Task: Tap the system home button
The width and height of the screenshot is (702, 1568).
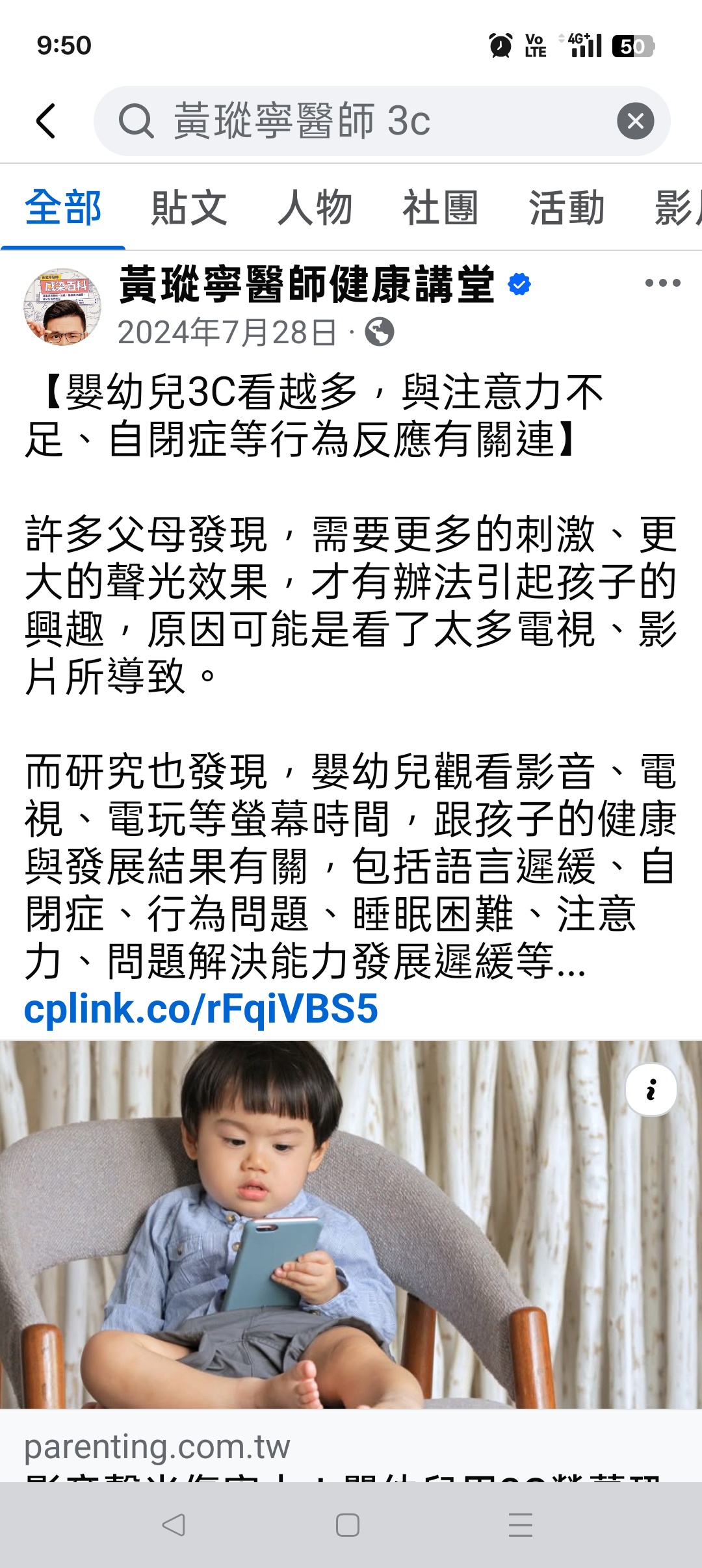Action: click(348, 1525)
